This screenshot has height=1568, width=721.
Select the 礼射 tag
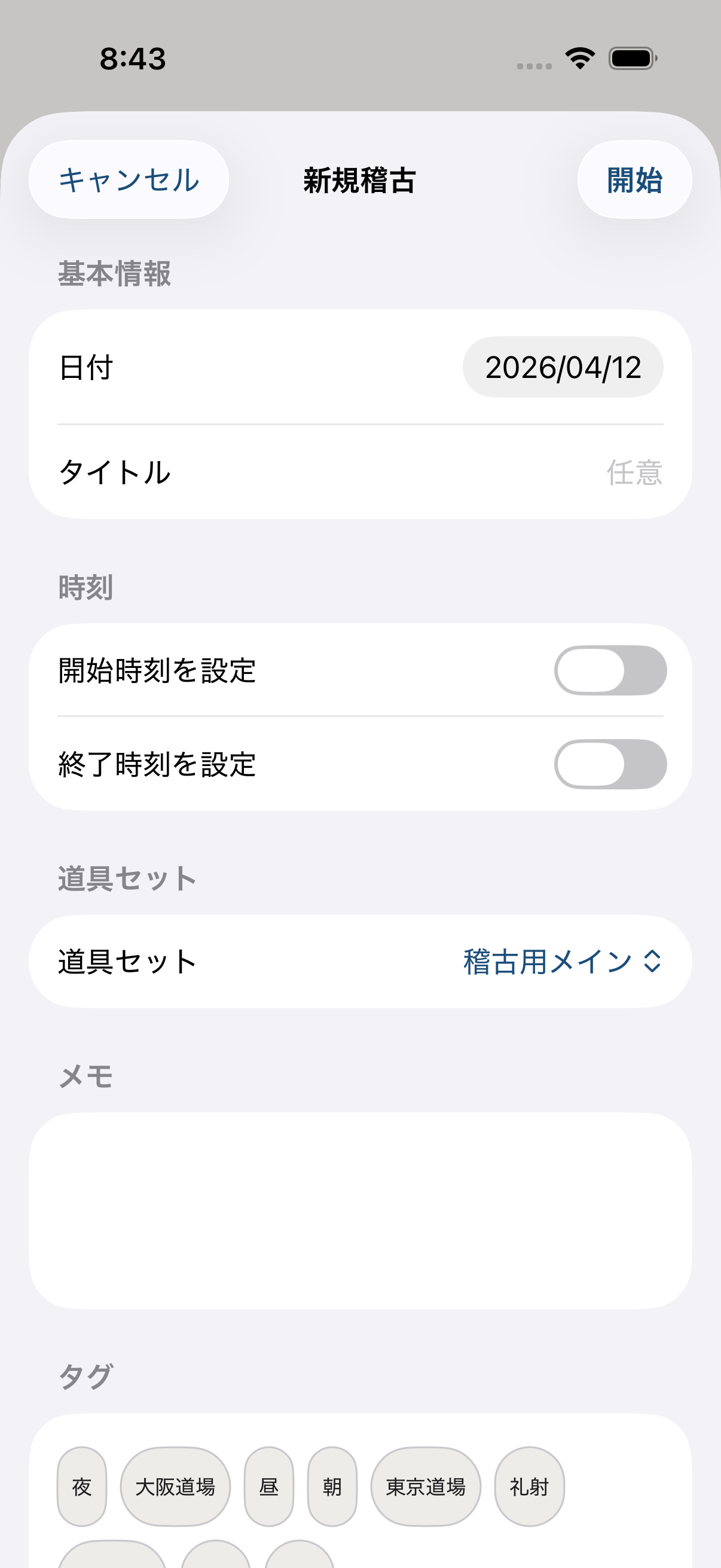pos(528,1487)
